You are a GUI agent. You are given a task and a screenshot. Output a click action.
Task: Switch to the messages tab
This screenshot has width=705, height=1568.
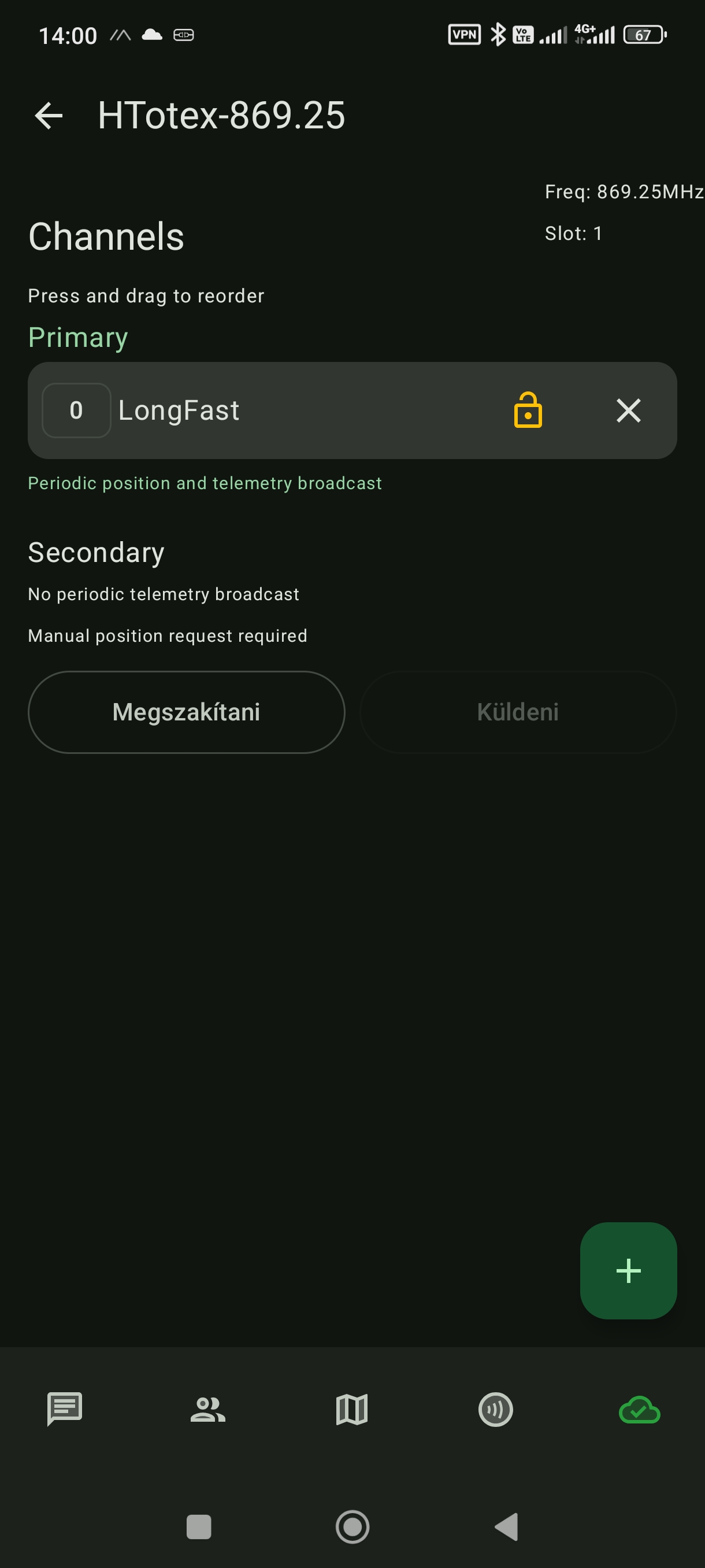pos(65,1409)
